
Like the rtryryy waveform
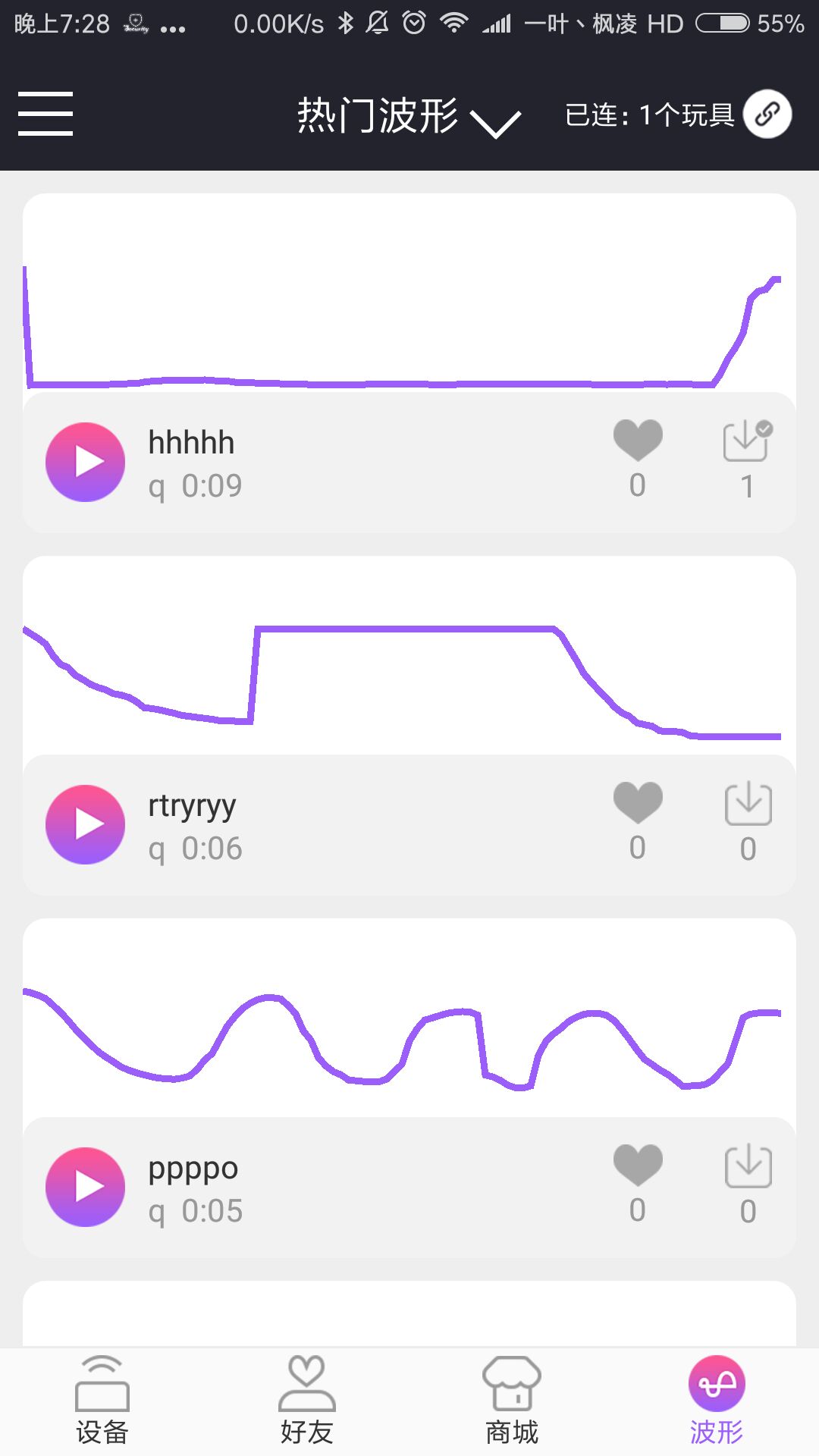pos(638,802)
